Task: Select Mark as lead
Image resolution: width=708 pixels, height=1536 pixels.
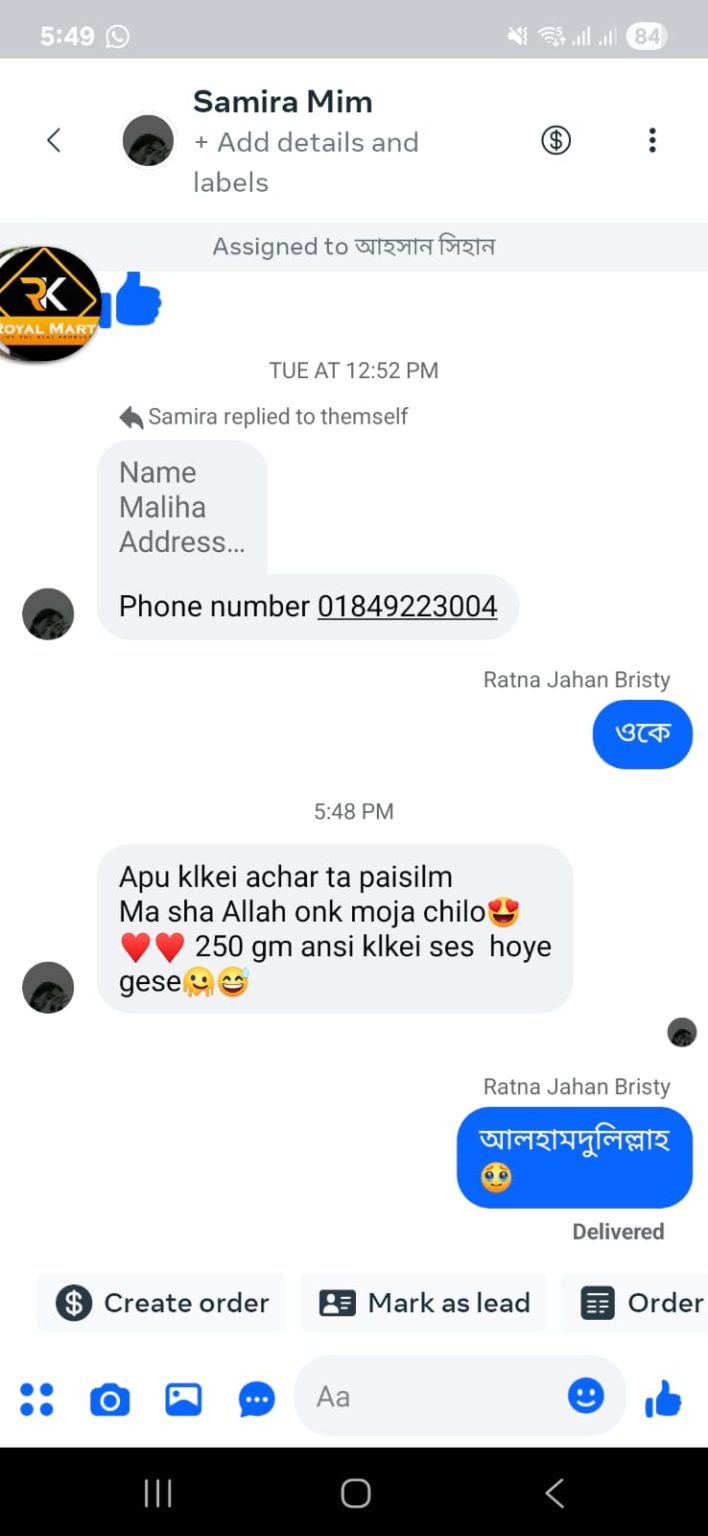Action: 424,1303
